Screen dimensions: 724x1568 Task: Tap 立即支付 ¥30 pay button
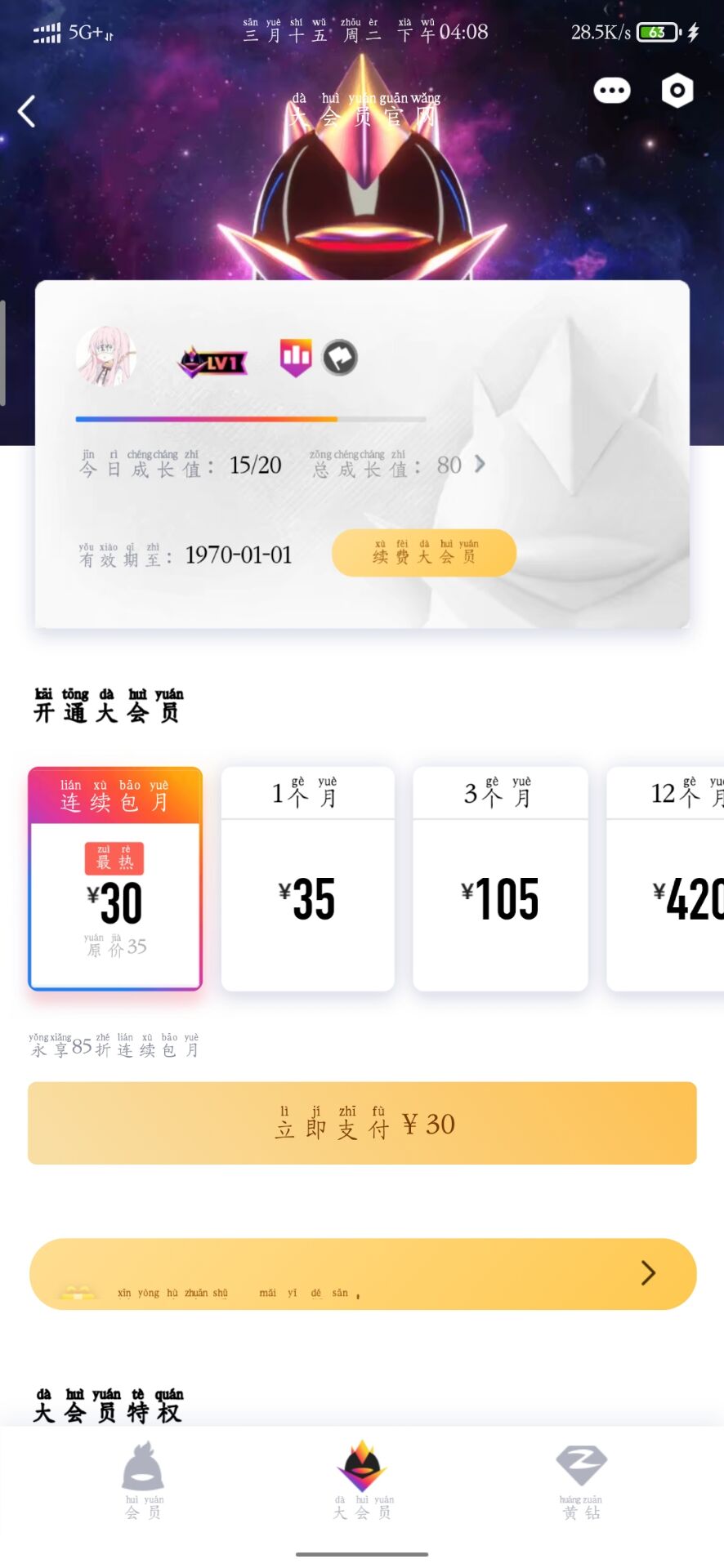coord(362,1123)
